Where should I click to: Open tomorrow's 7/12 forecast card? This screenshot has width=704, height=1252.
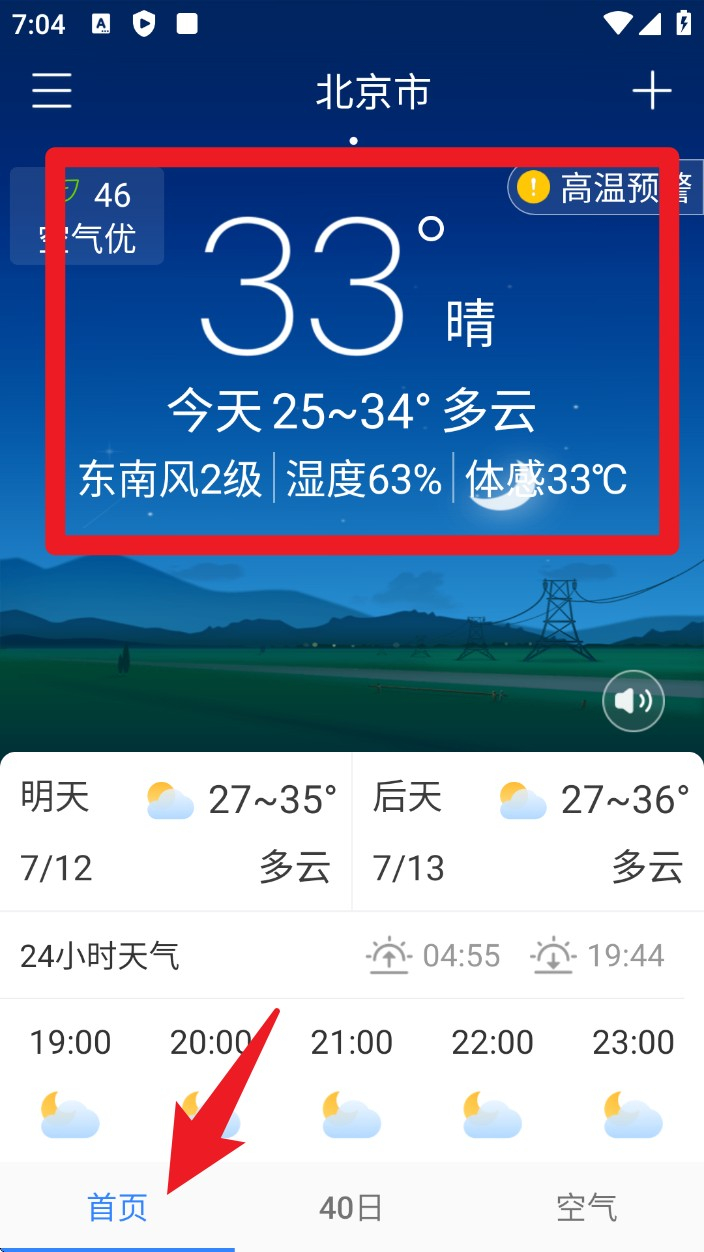[177, 832]
